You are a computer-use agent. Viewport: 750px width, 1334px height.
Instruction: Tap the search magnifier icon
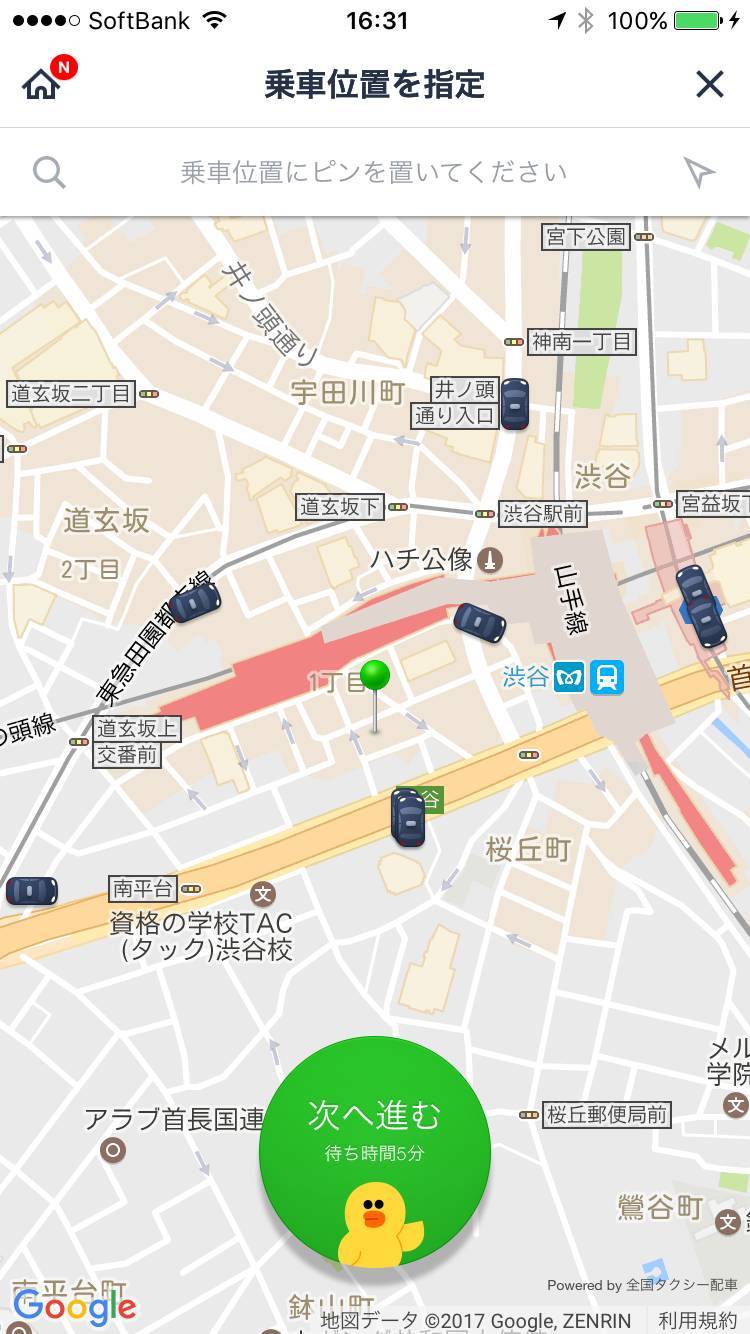click(x=49, y=172)
